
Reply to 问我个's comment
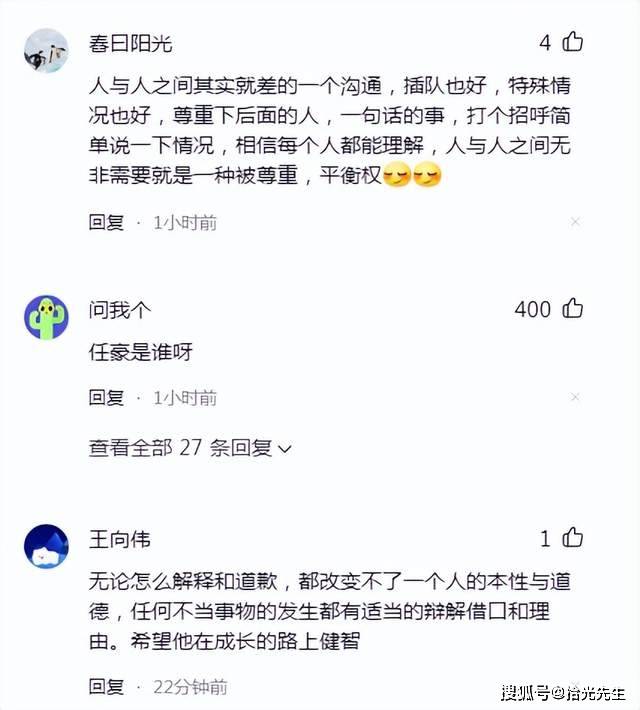[106, 398]
